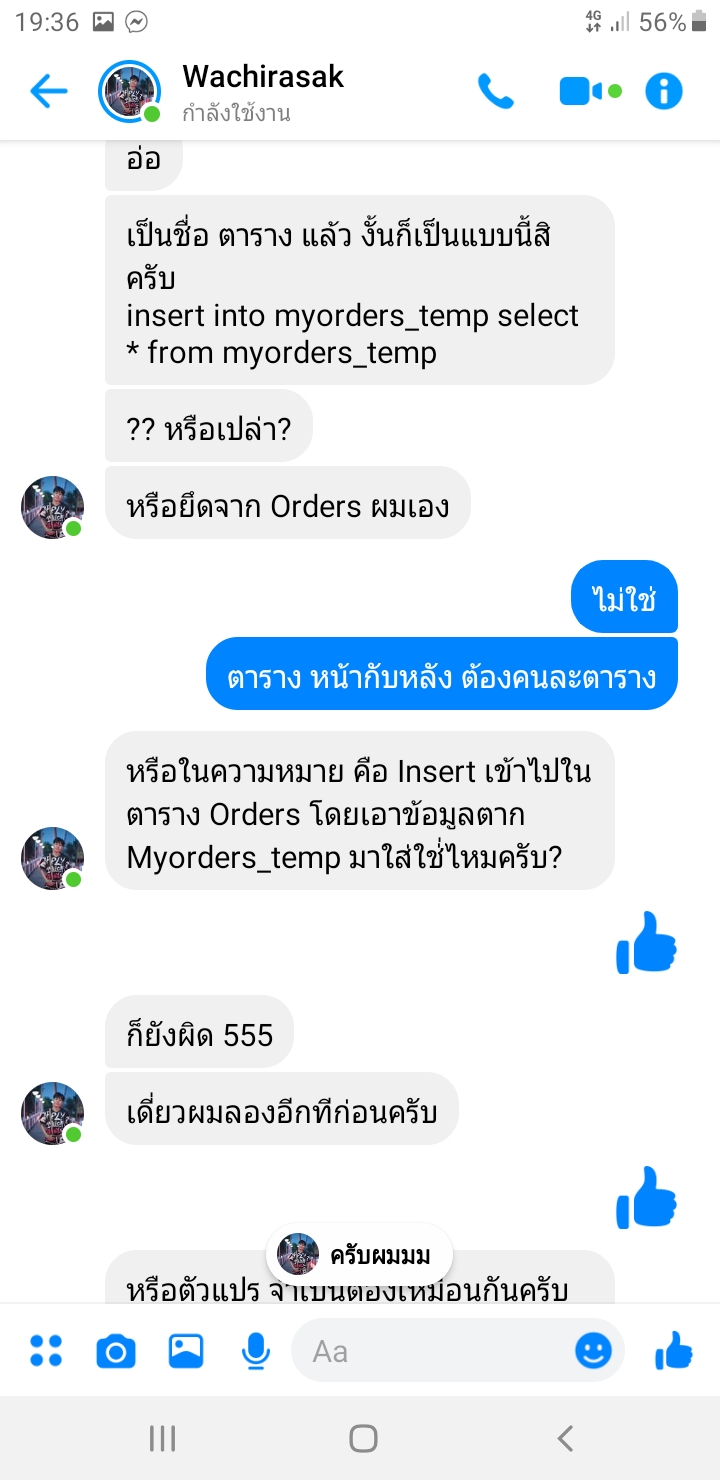Open the photo gallery picker
Screen dimensions: 720x1480
pyautogui.click(x=186, y=1351)
